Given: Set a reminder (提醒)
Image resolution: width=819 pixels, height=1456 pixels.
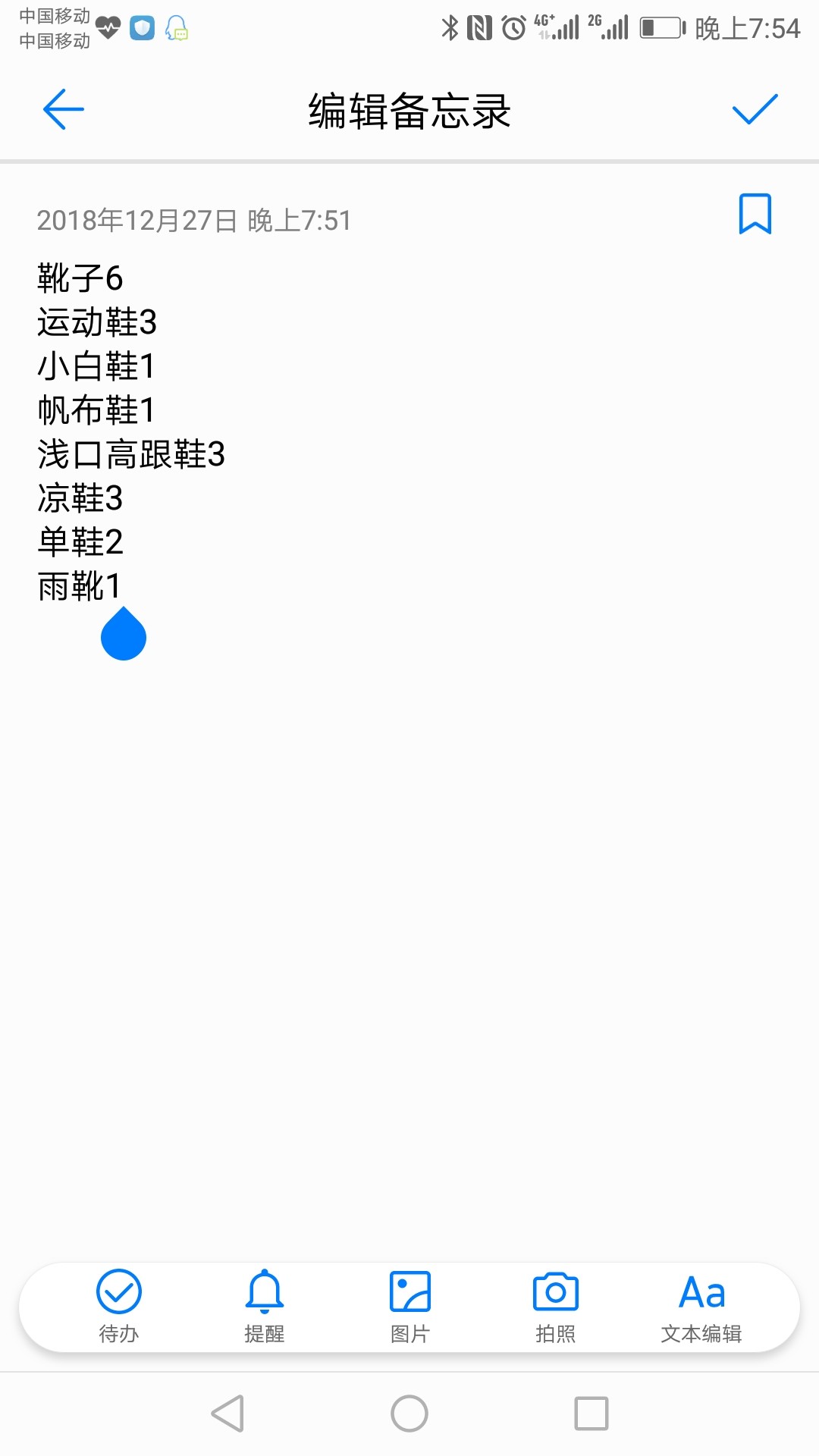Looking at the screenshot, I should [x=265, y=1306].
